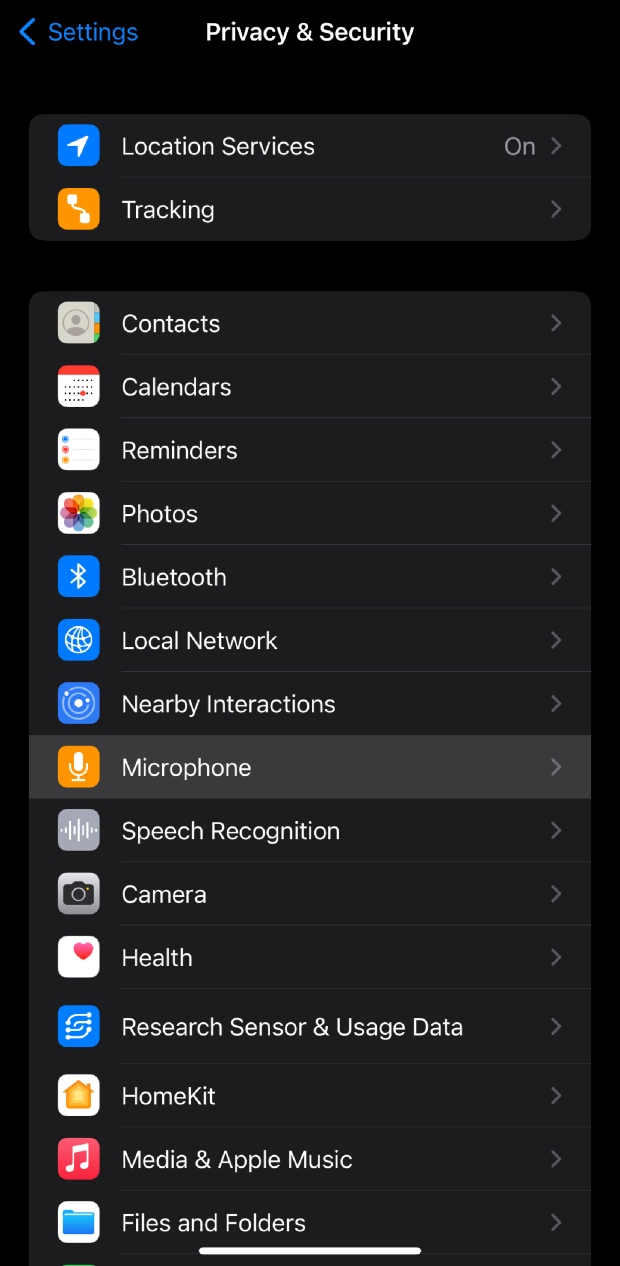This screenshot has height=1266, width=620.
Task: Open Microphone permissions
Action: point(310,767)
